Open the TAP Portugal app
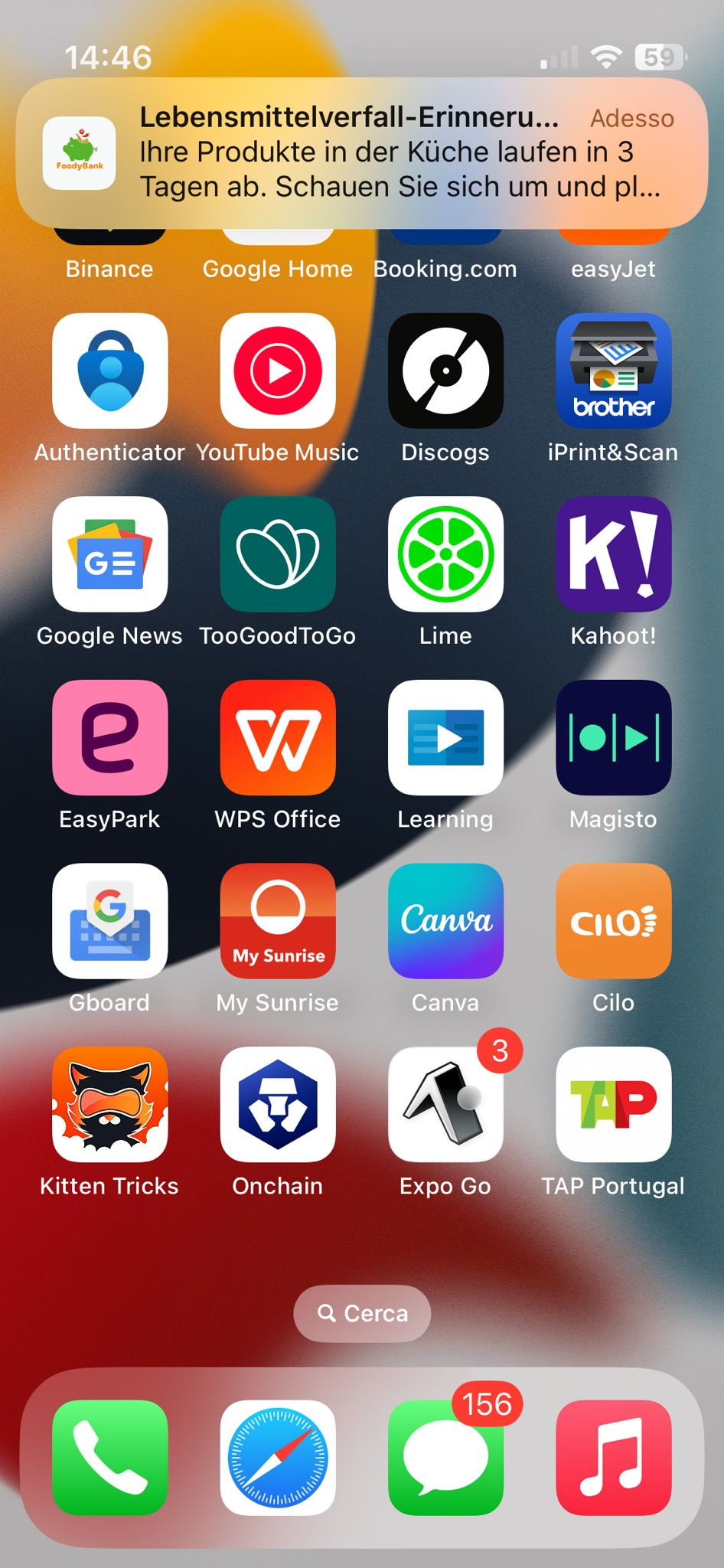Viewport: 724px width, 1568px height. click(614, 1105)
